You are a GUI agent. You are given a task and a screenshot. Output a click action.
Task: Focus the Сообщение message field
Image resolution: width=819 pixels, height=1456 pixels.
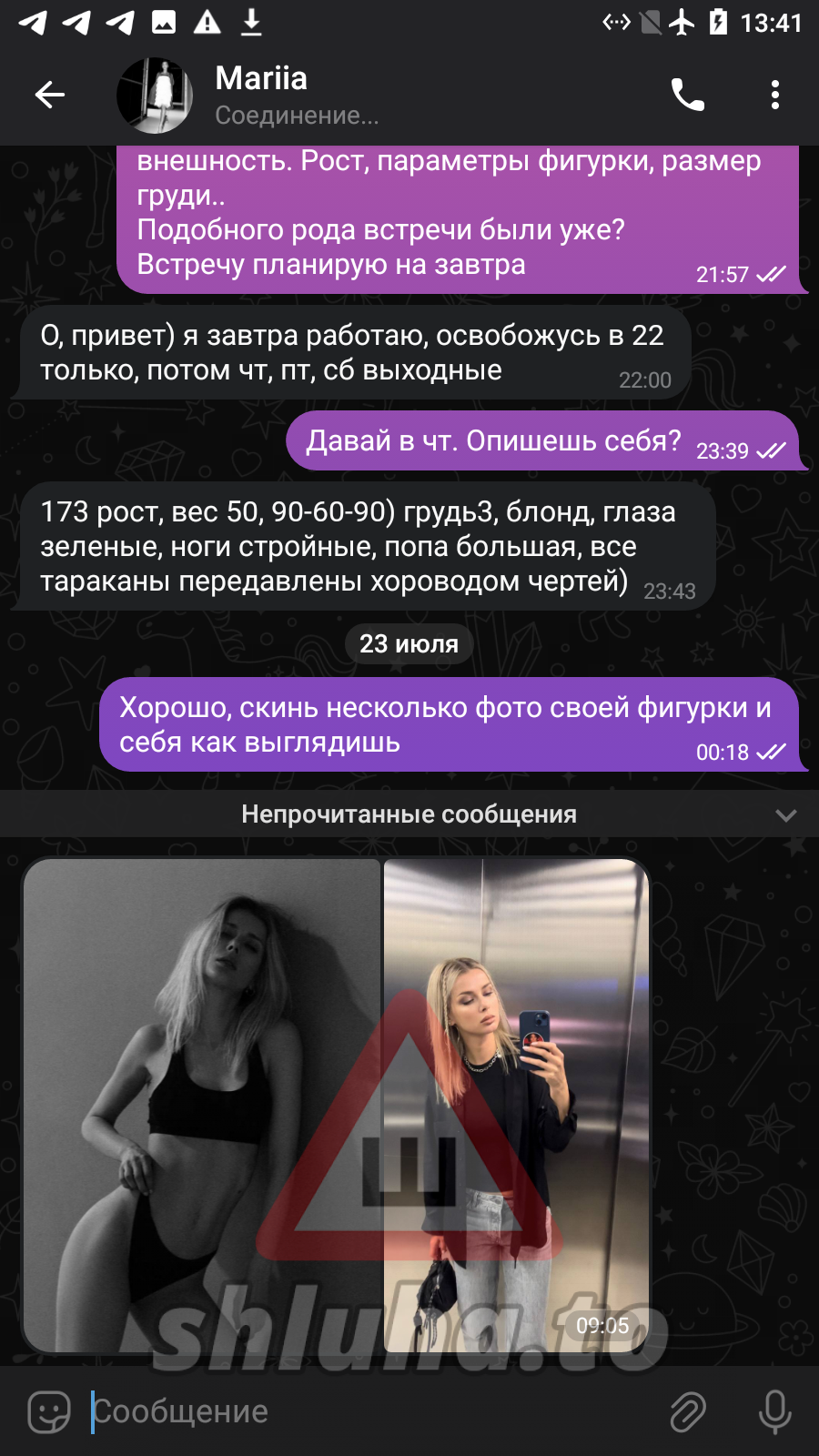coord(364,1411)
